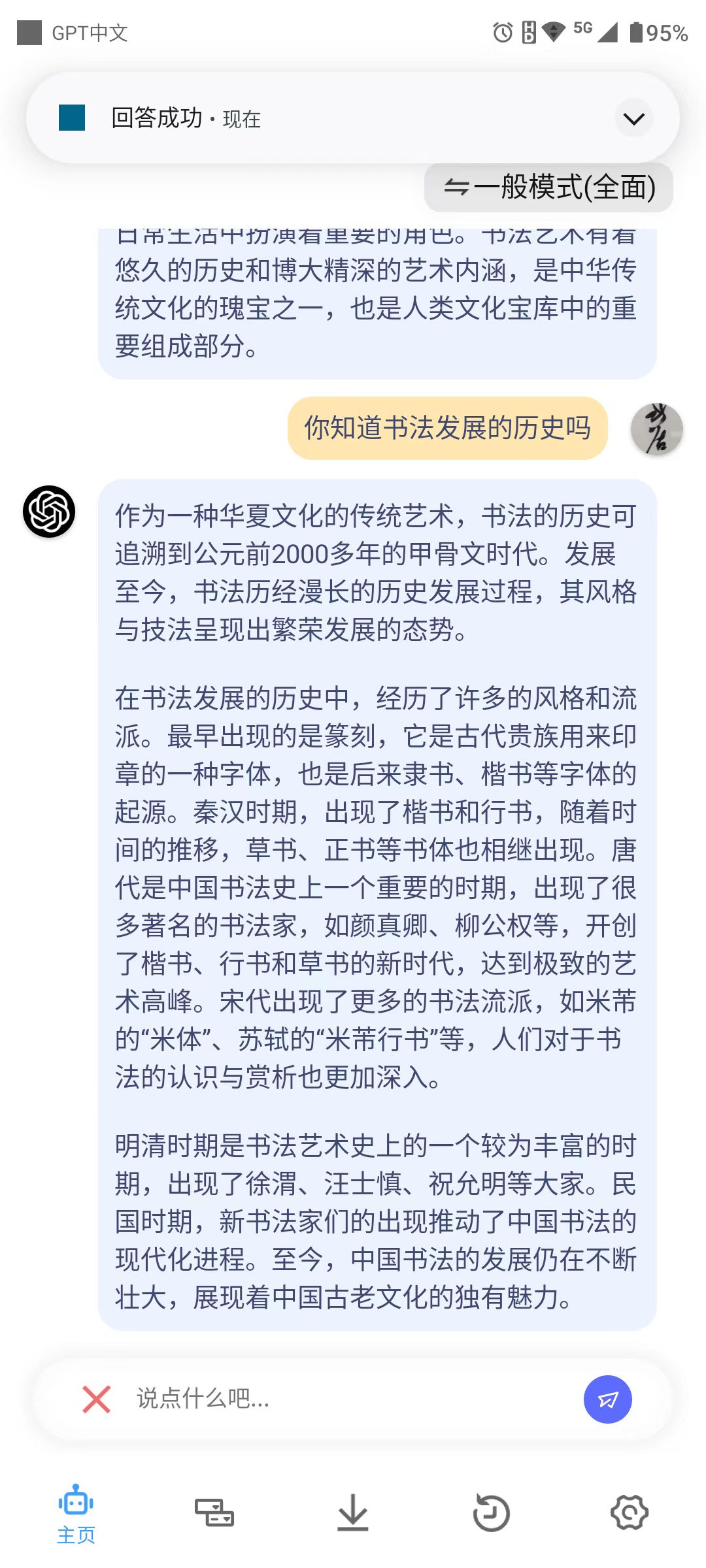Open the download tab in bottom bar
Viewport: 706px width, 1568px height.
tap(353, 1512)
